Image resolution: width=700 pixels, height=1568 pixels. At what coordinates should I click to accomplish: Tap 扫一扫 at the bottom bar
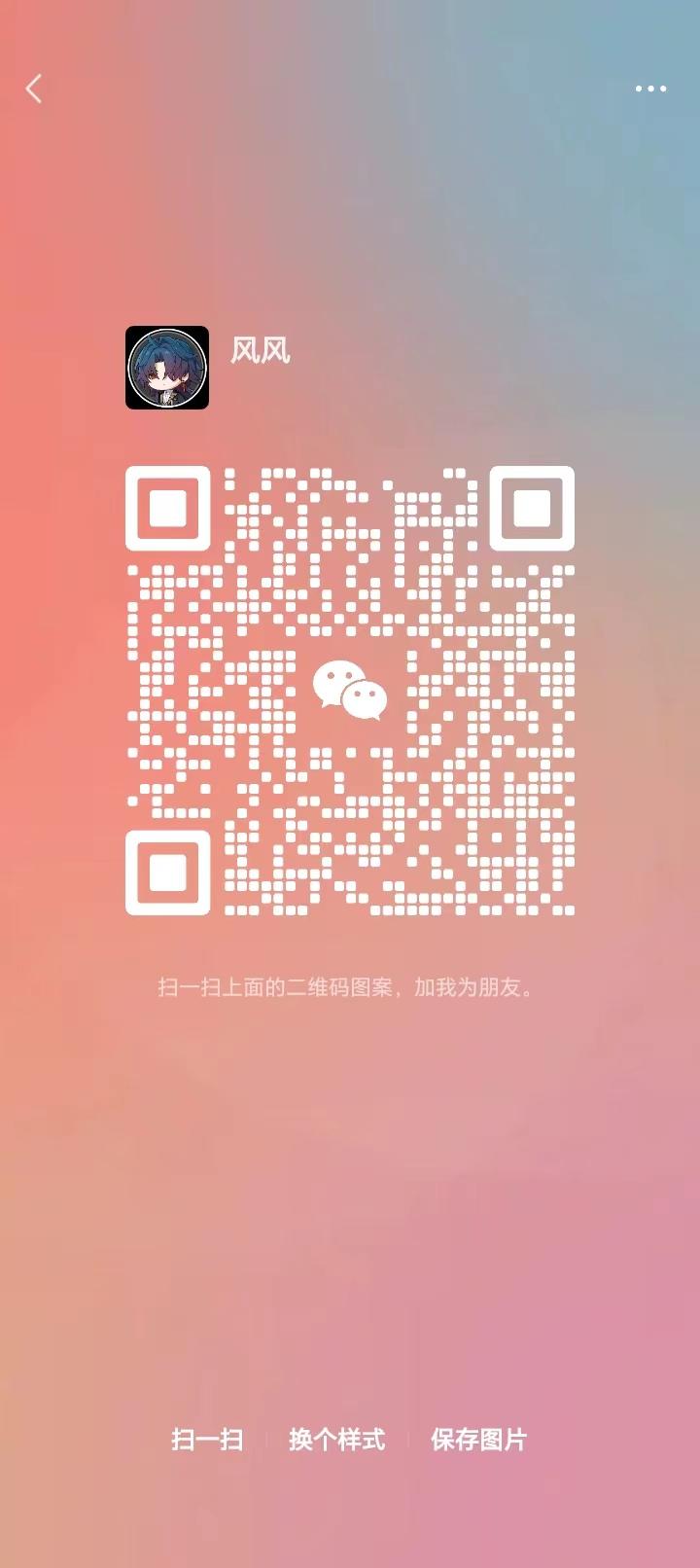coord(208,1442)
